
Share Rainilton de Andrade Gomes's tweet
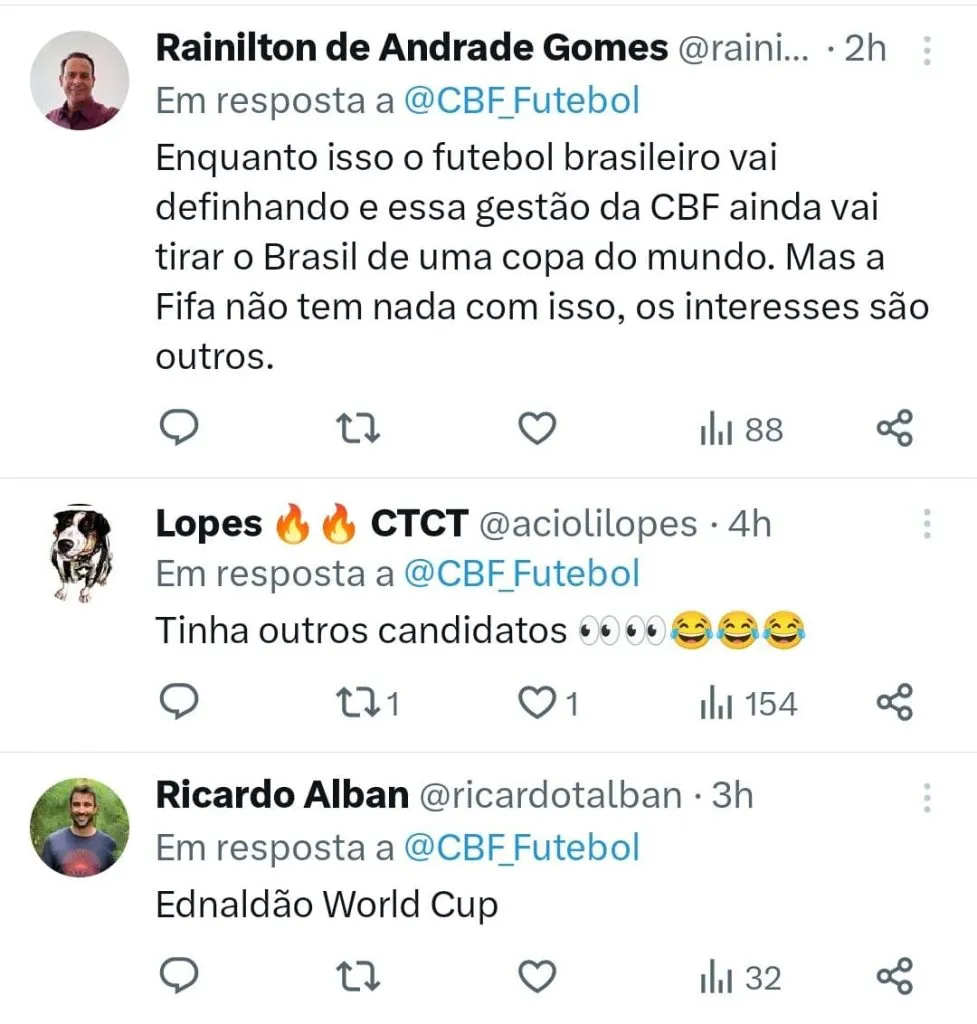(x=894, y=429)
